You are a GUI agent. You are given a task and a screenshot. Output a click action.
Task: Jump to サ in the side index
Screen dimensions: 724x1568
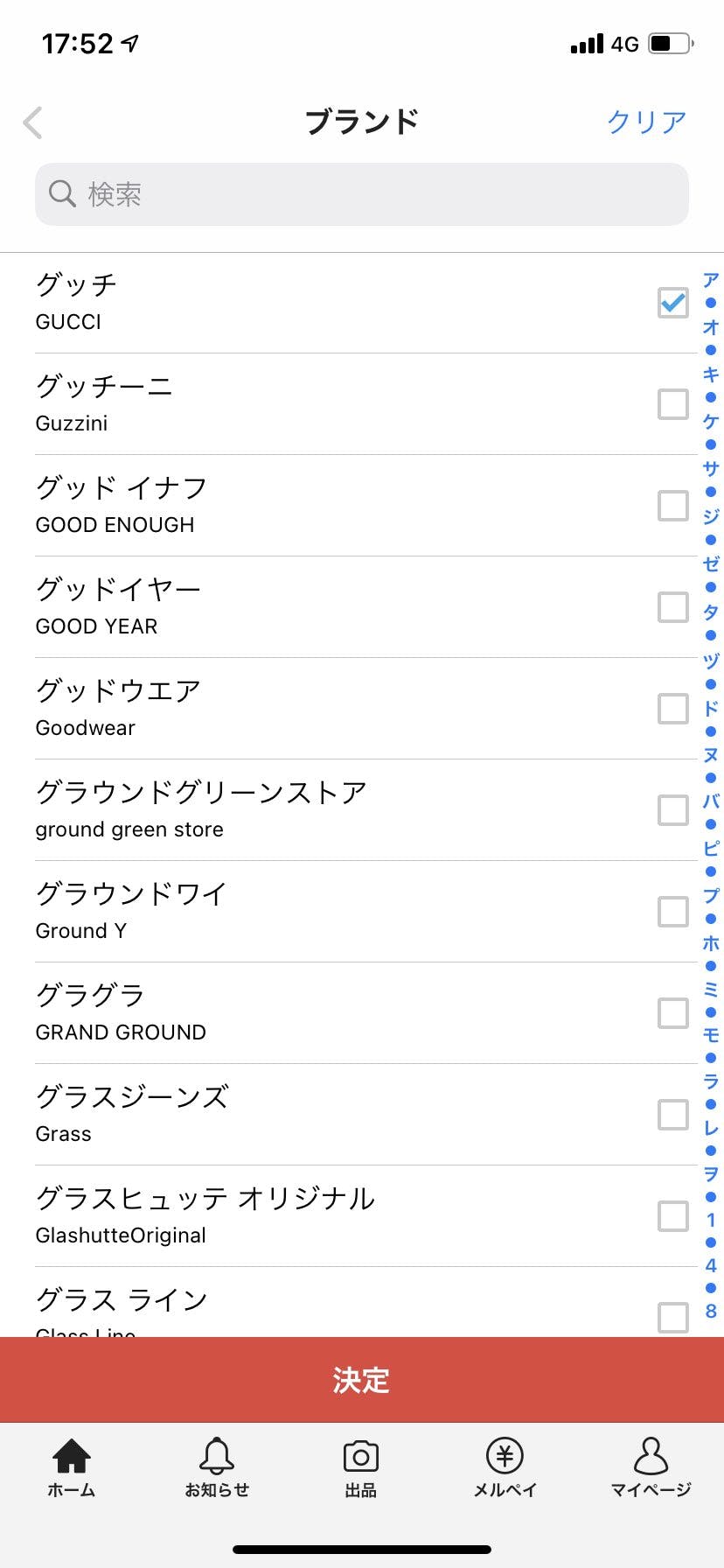pyautogui.click(x=711, y=468)
